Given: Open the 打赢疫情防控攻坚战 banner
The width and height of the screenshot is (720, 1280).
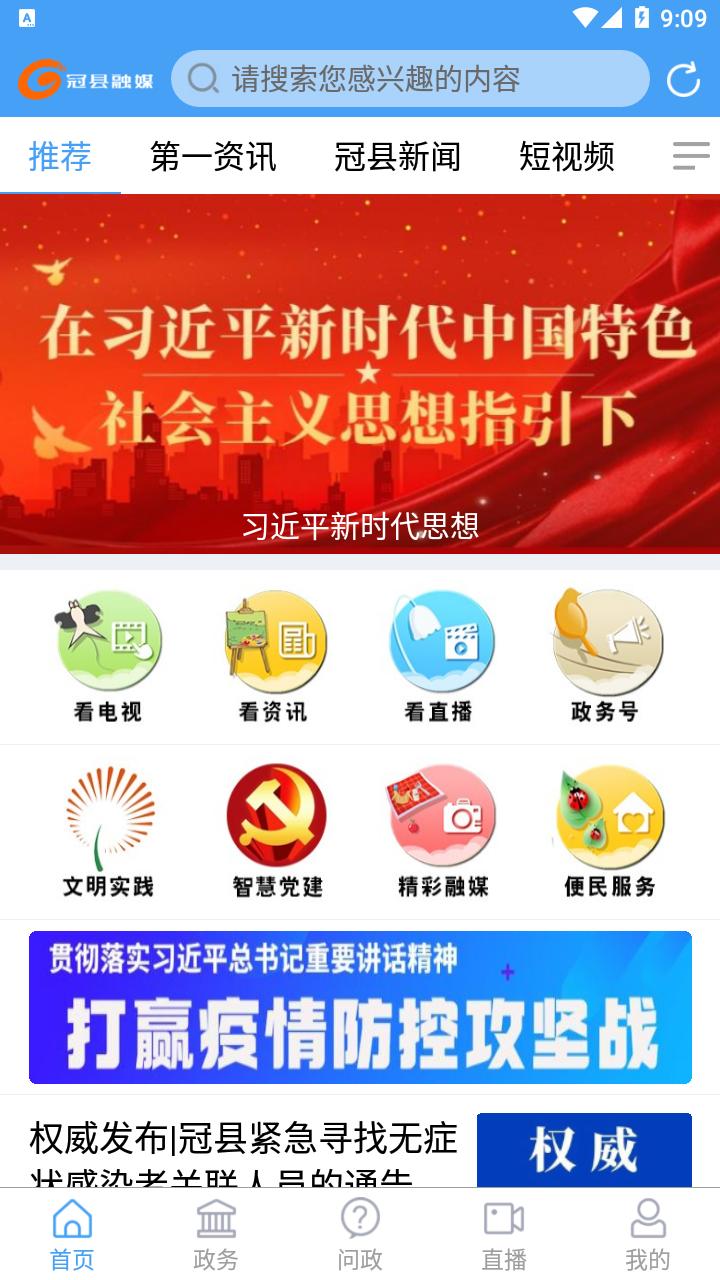Looking at the screenshot, I should point(360,1007).
